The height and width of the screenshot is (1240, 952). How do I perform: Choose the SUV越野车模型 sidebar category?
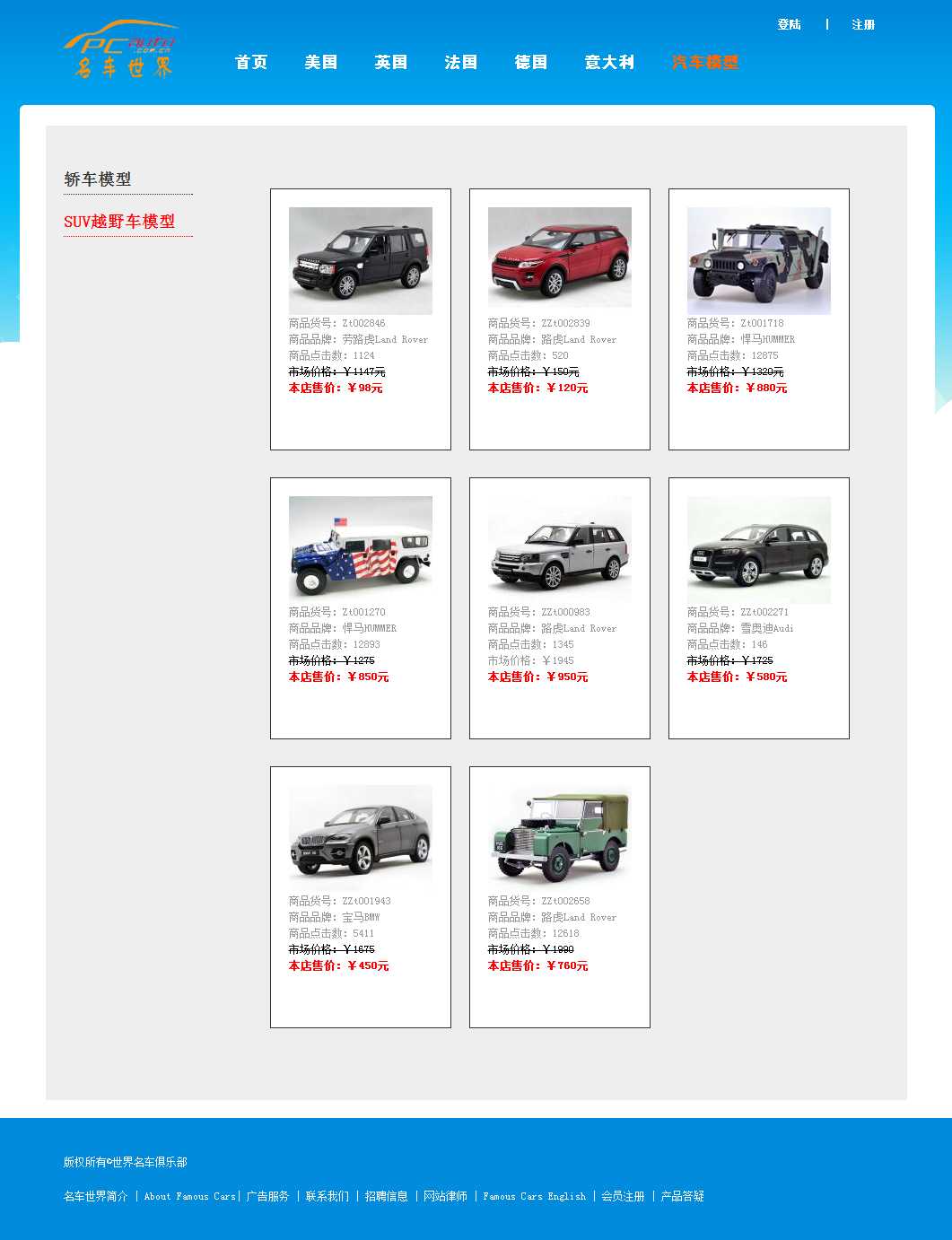pos(119,222)
